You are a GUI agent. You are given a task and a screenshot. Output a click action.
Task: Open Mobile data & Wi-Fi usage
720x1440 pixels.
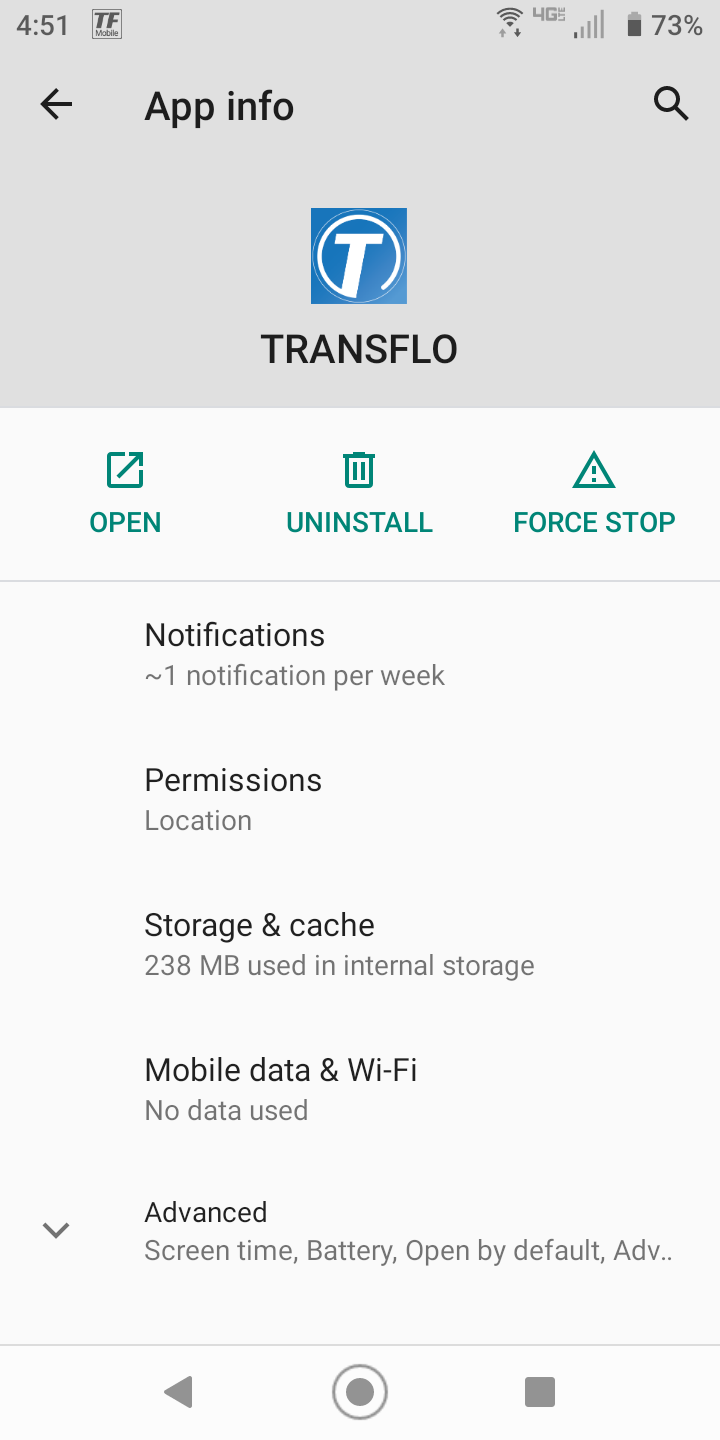click(360, 1089)
